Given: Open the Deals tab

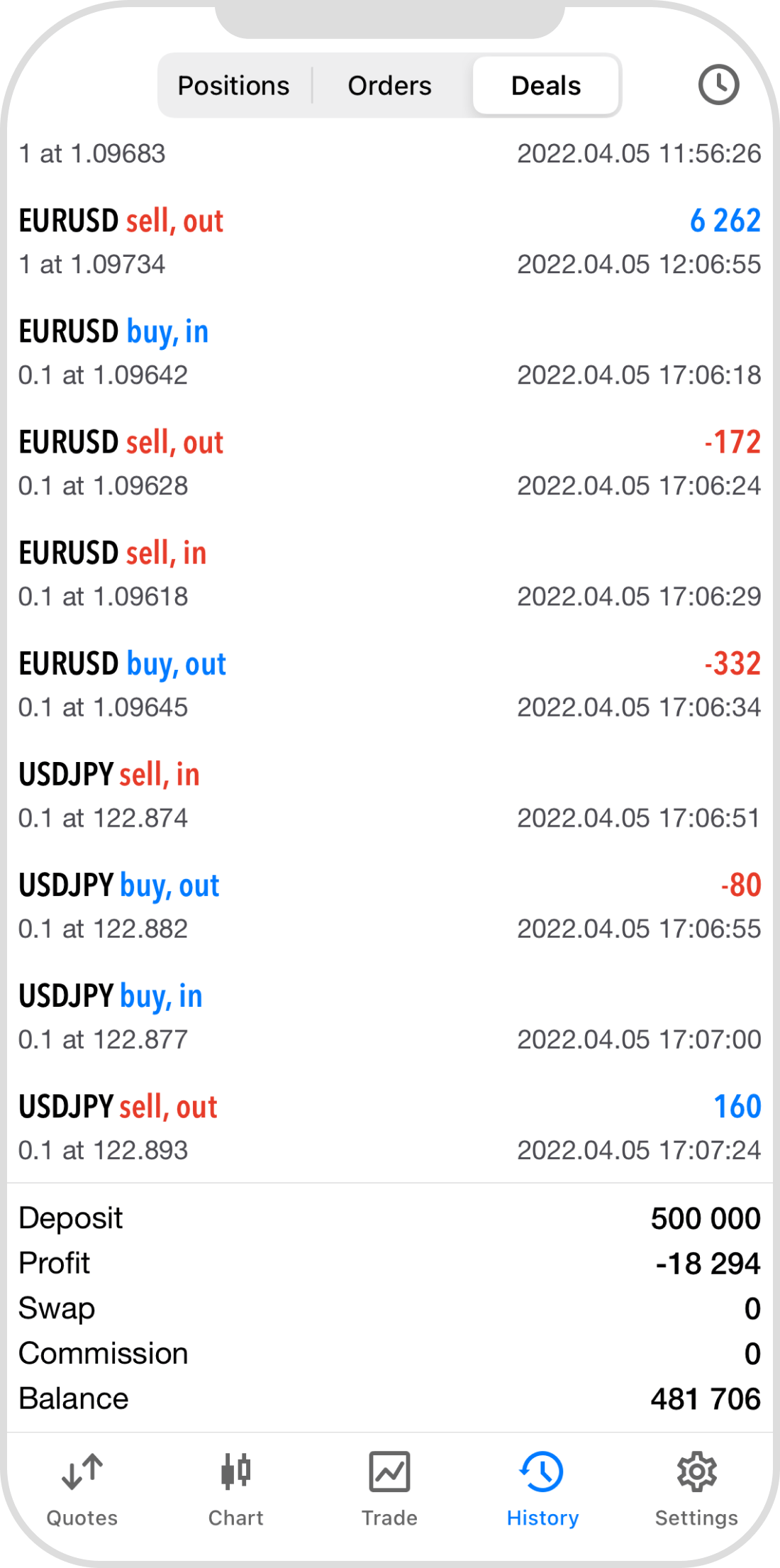Looking at the screenshot, I should [x=545, y=85].
